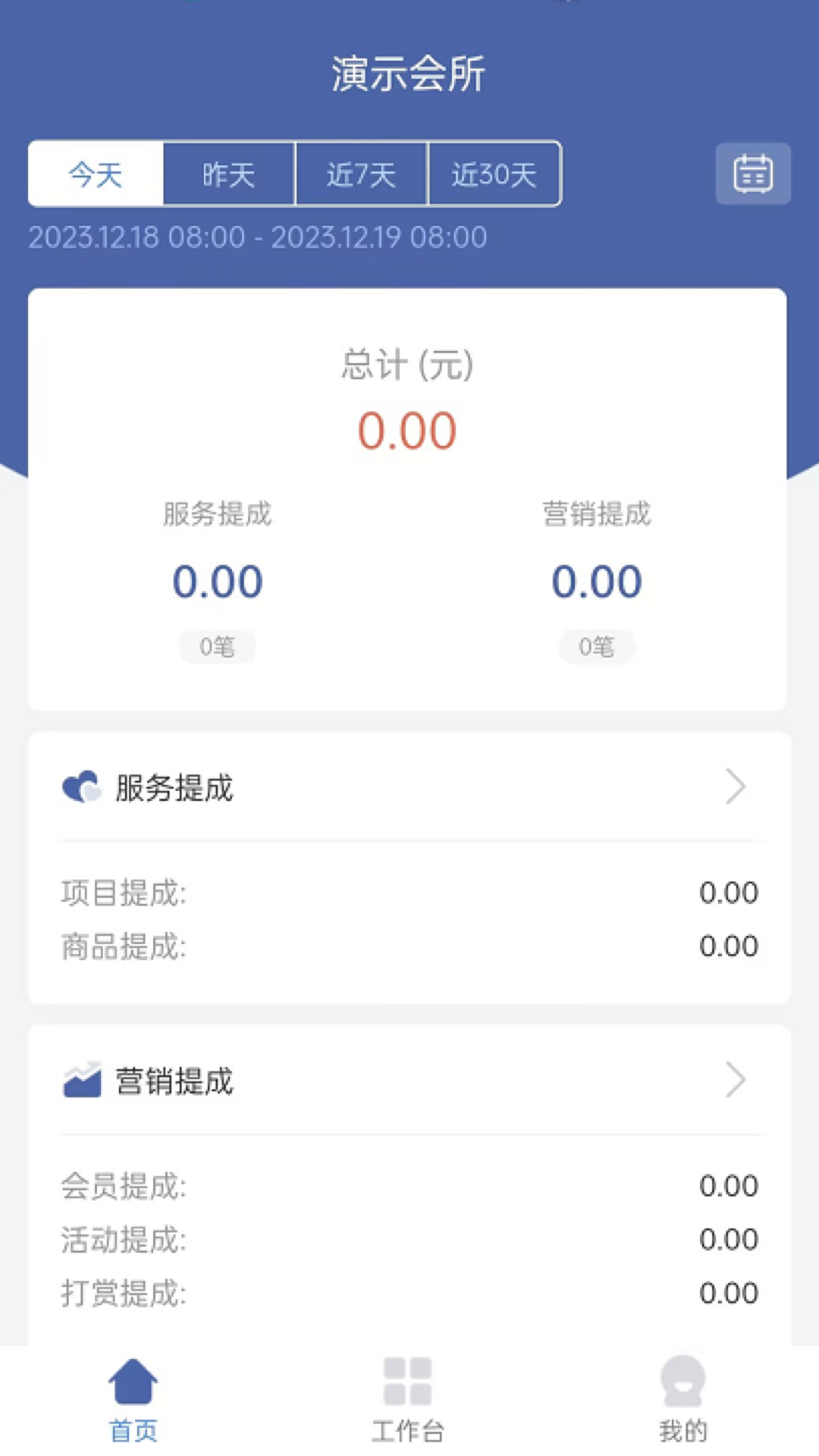Switch to the 昨天 date range
Viewport: 819px width, 1456px height.
229,174
